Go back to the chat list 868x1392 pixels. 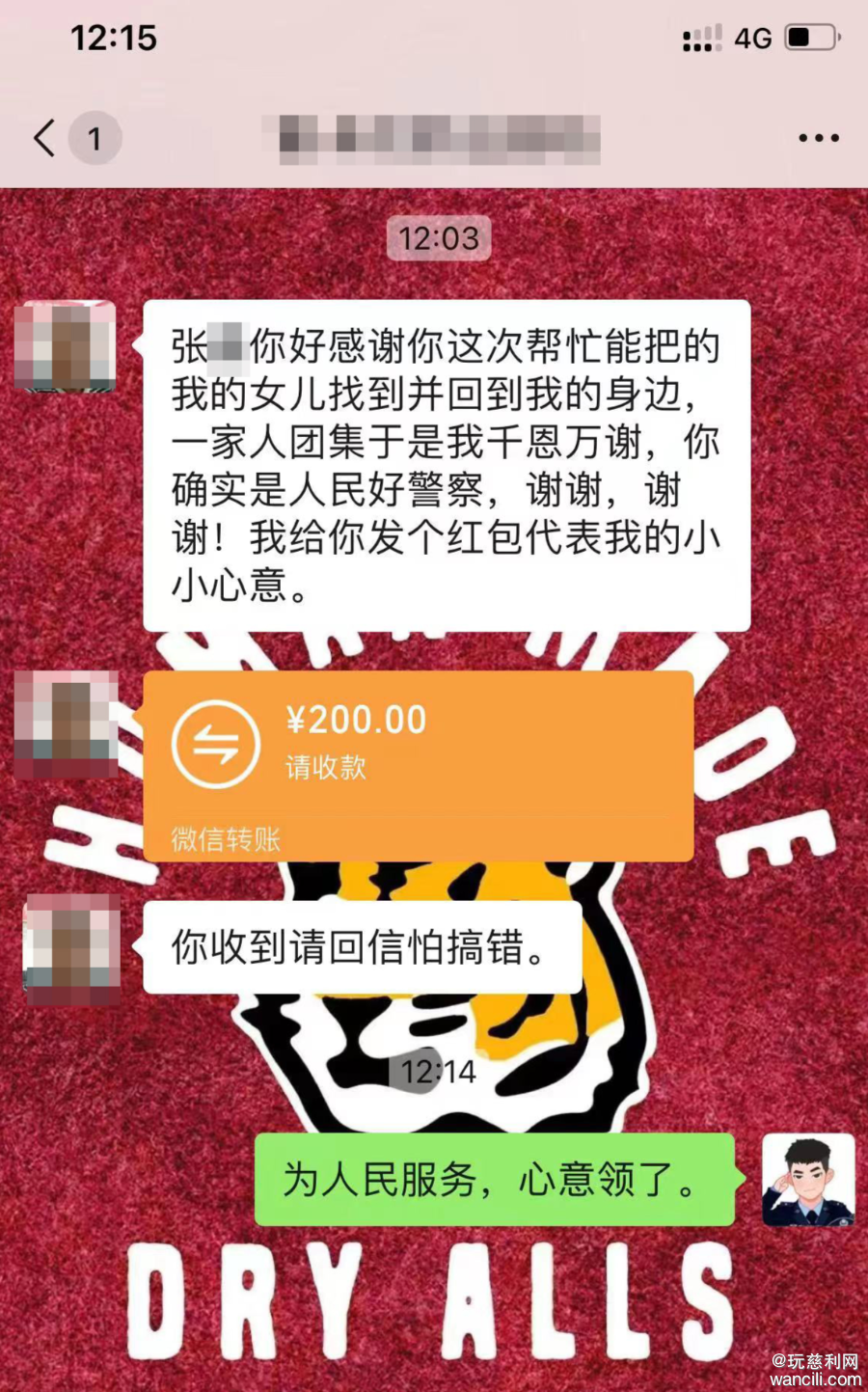(x=45, y=138)
